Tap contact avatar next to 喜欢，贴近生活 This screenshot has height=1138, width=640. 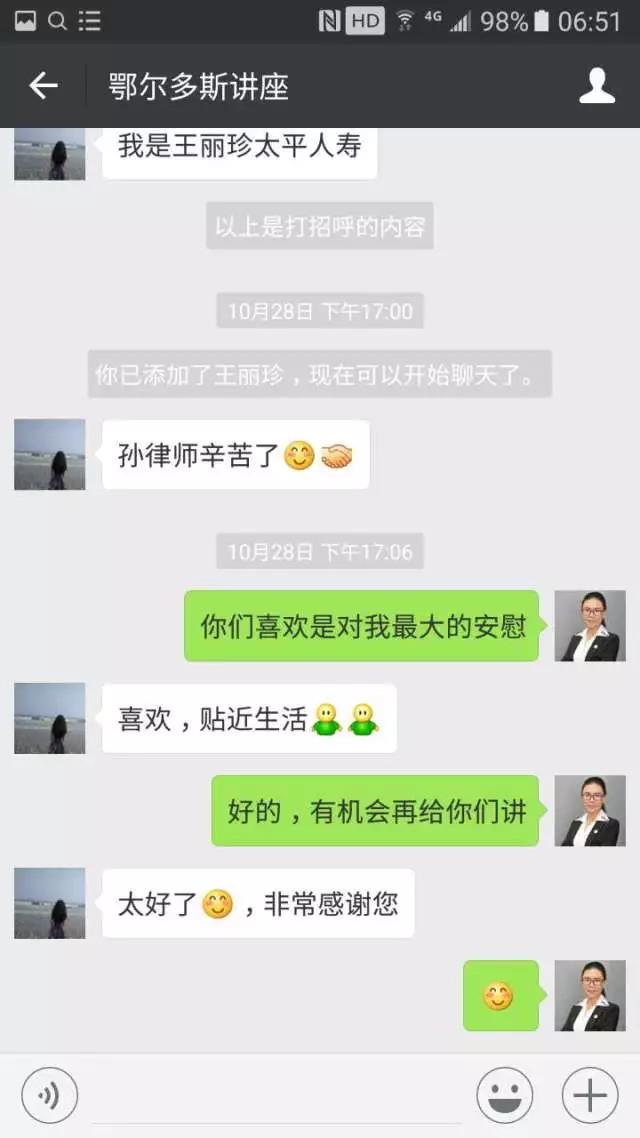pos(50,718)
